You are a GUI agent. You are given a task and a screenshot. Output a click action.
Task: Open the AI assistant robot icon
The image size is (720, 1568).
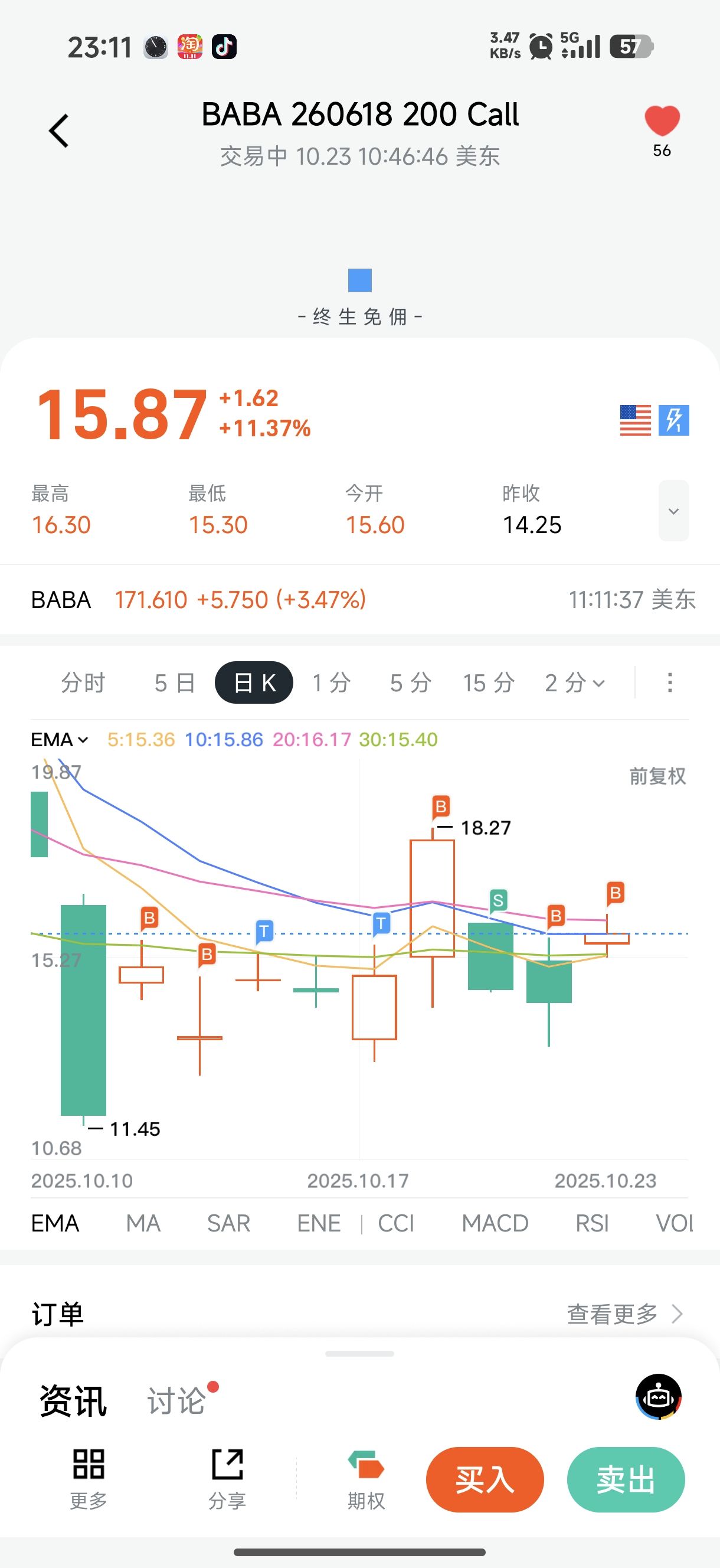[659, 1397]
